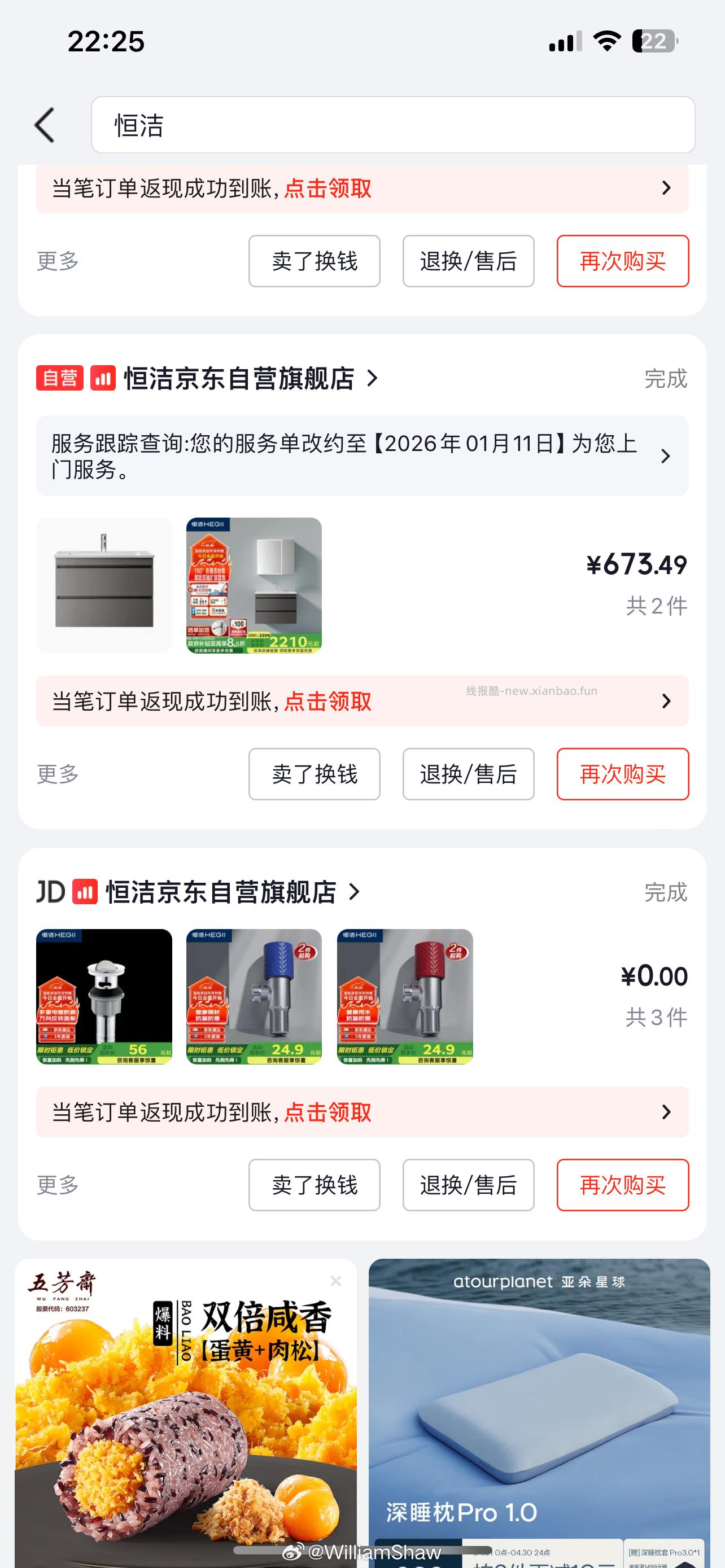Tap 再次购买 on the ¥673.49 order
The image size is (725, 1568).
[x=622, y=774]
